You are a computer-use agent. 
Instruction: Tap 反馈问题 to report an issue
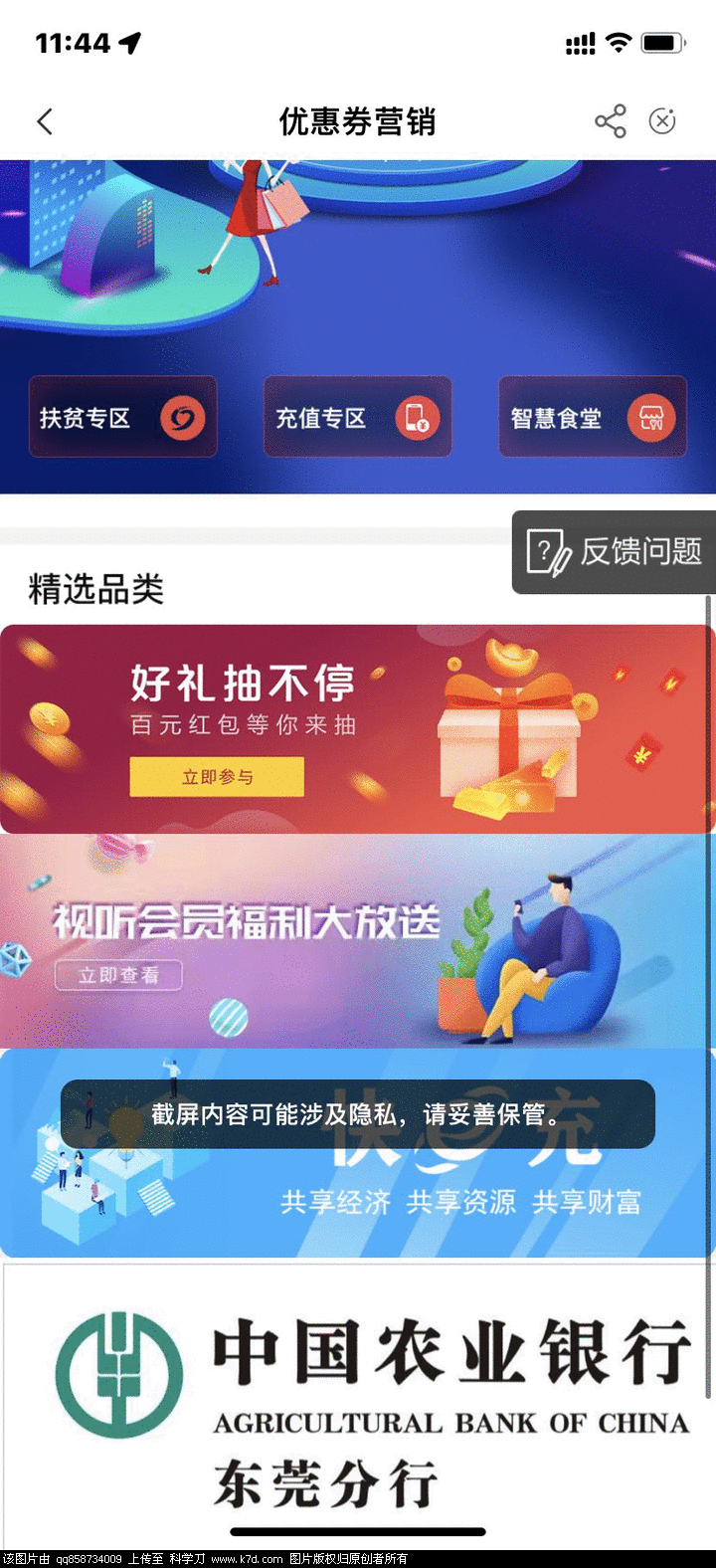pos(615,552)
